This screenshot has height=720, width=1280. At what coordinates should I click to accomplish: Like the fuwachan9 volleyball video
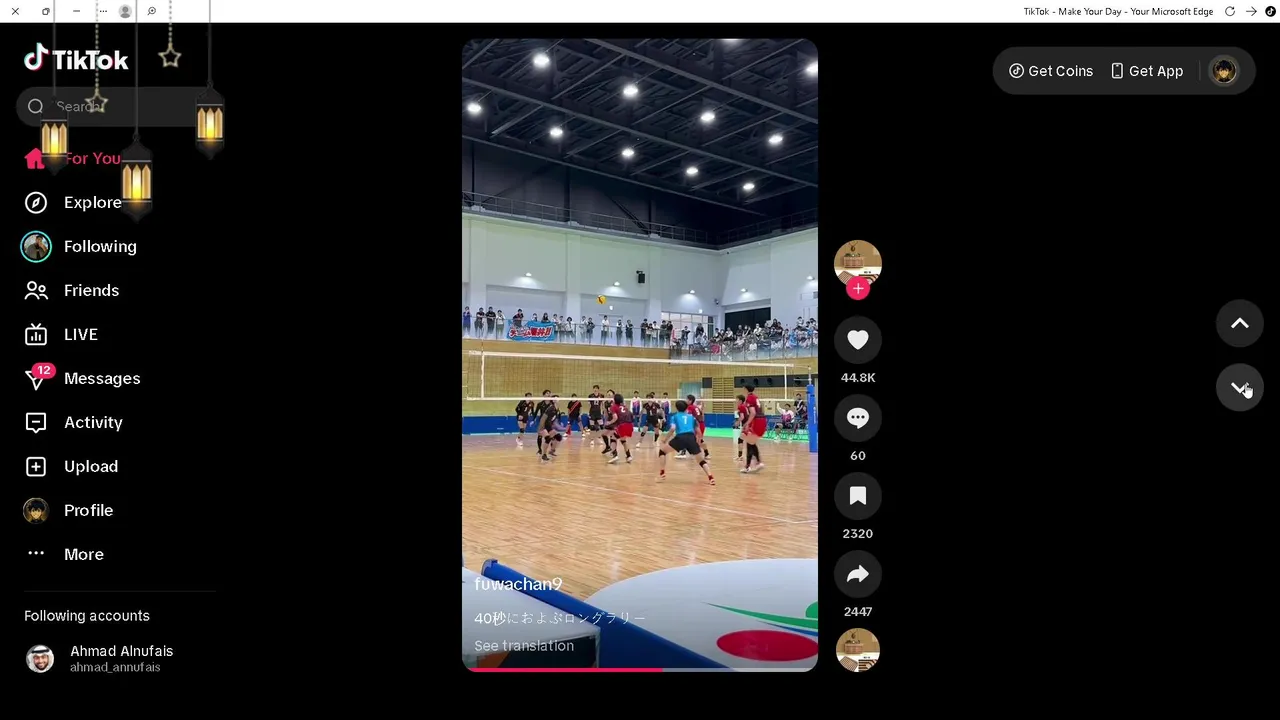click(x=857, y=341)
